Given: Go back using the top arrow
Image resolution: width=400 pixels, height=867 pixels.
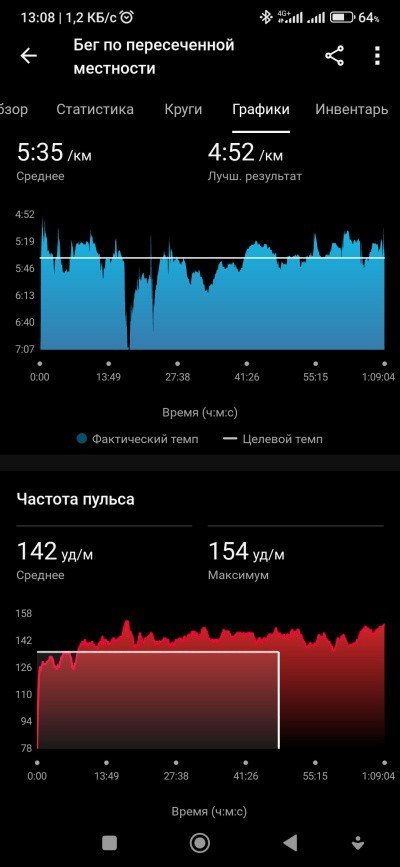Looking at the screenshot, I should click(x=28, y=56).
